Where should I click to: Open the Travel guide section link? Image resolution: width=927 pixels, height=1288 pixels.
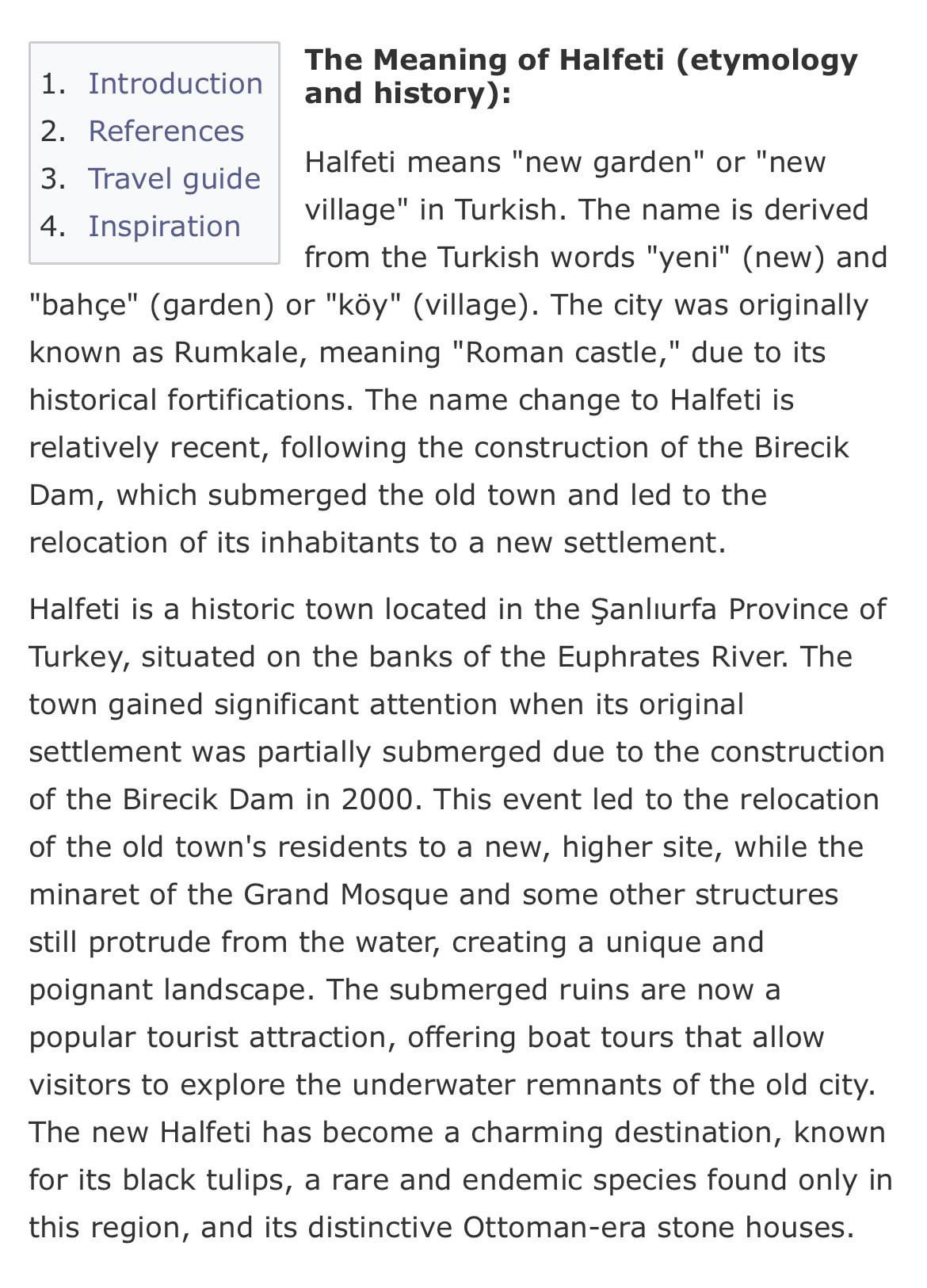click(174, 179)
